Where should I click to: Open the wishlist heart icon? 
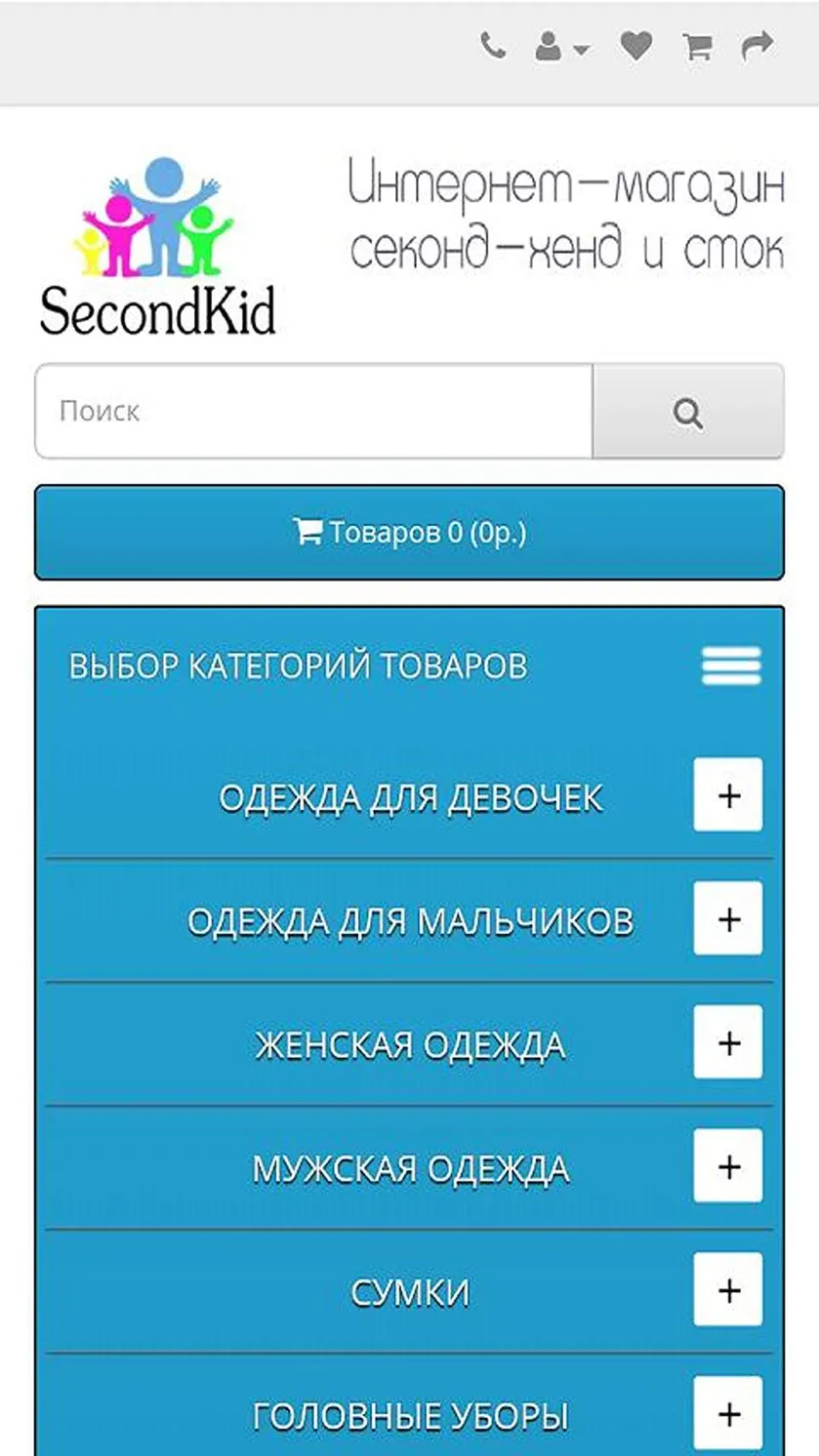636,46
